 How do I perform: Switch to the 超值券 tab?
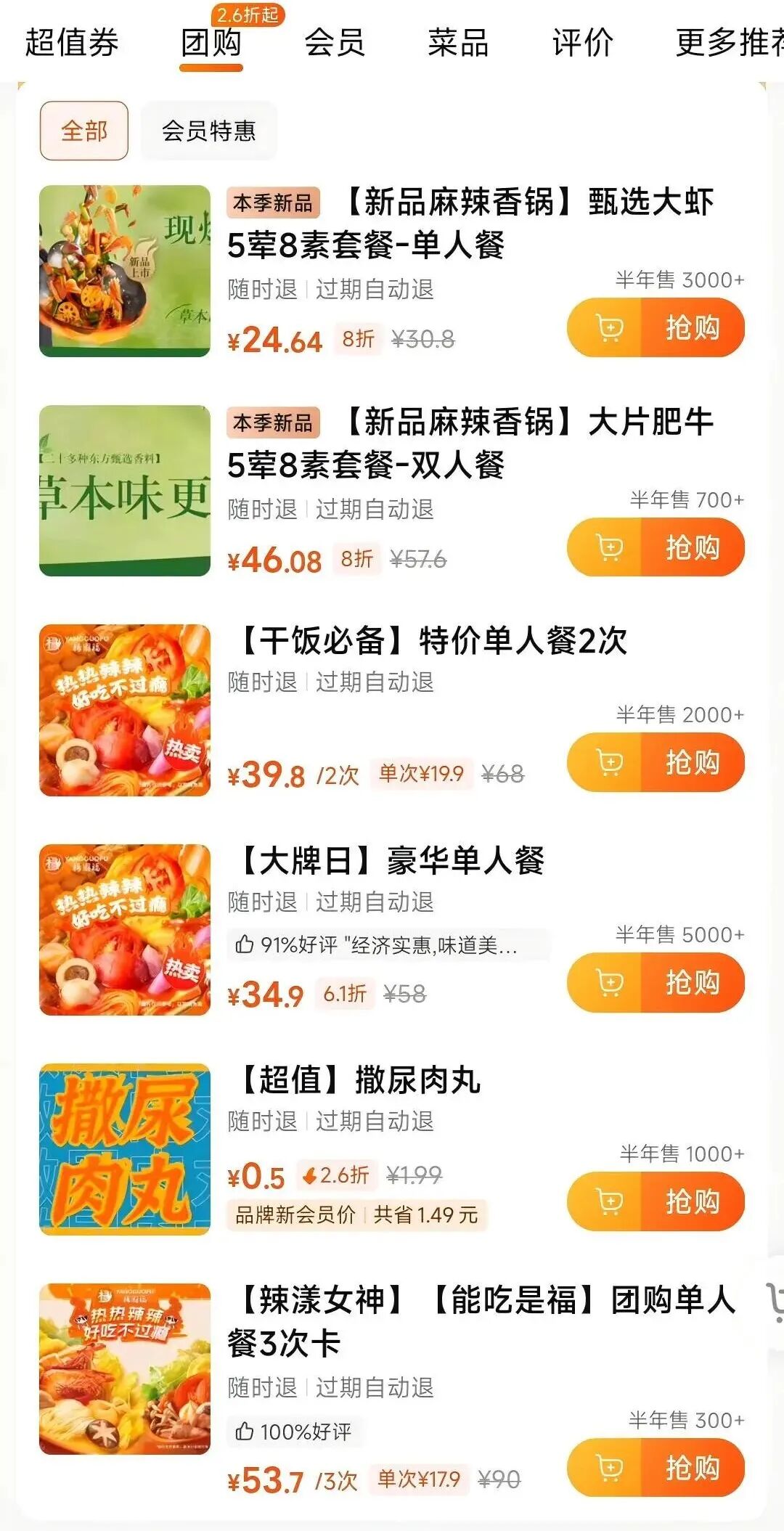72,42
